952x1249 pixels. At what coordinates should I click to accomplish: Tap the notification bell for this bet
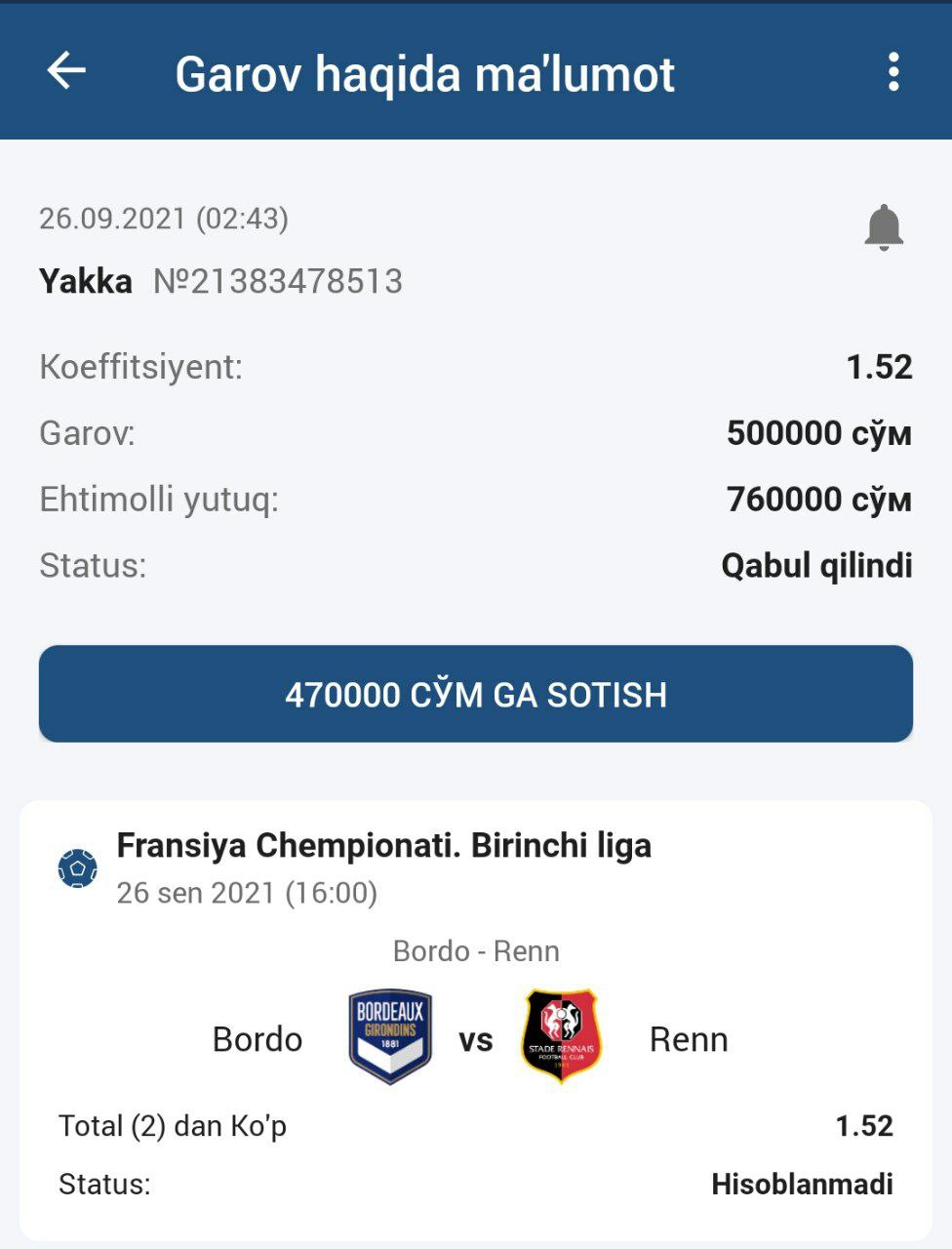[884, 227]
